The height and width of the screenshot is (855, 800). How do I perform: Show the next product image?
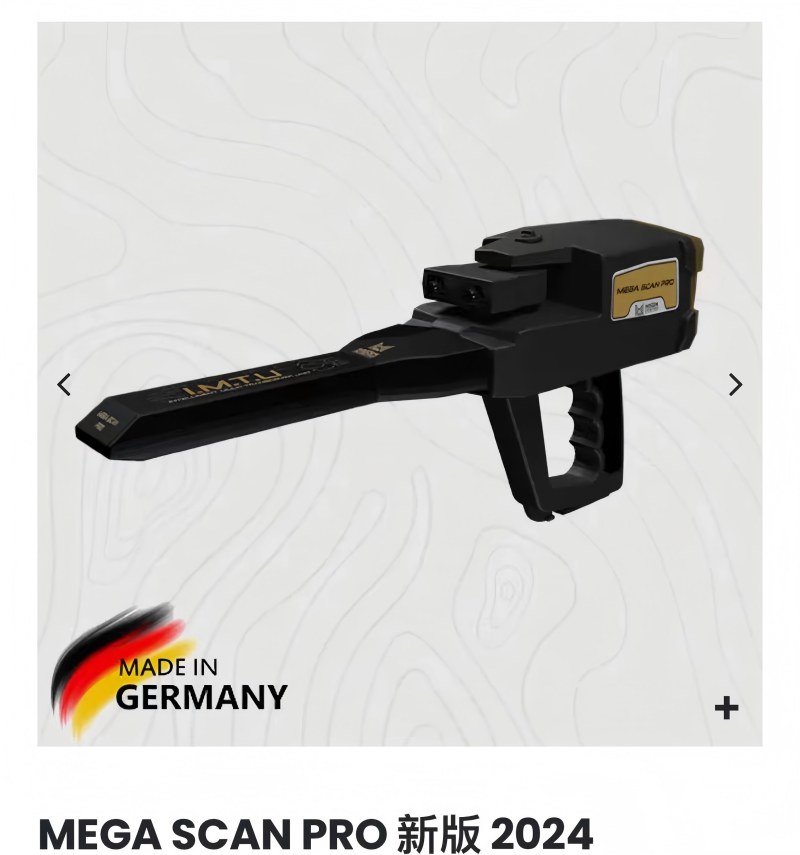(735, 384)
